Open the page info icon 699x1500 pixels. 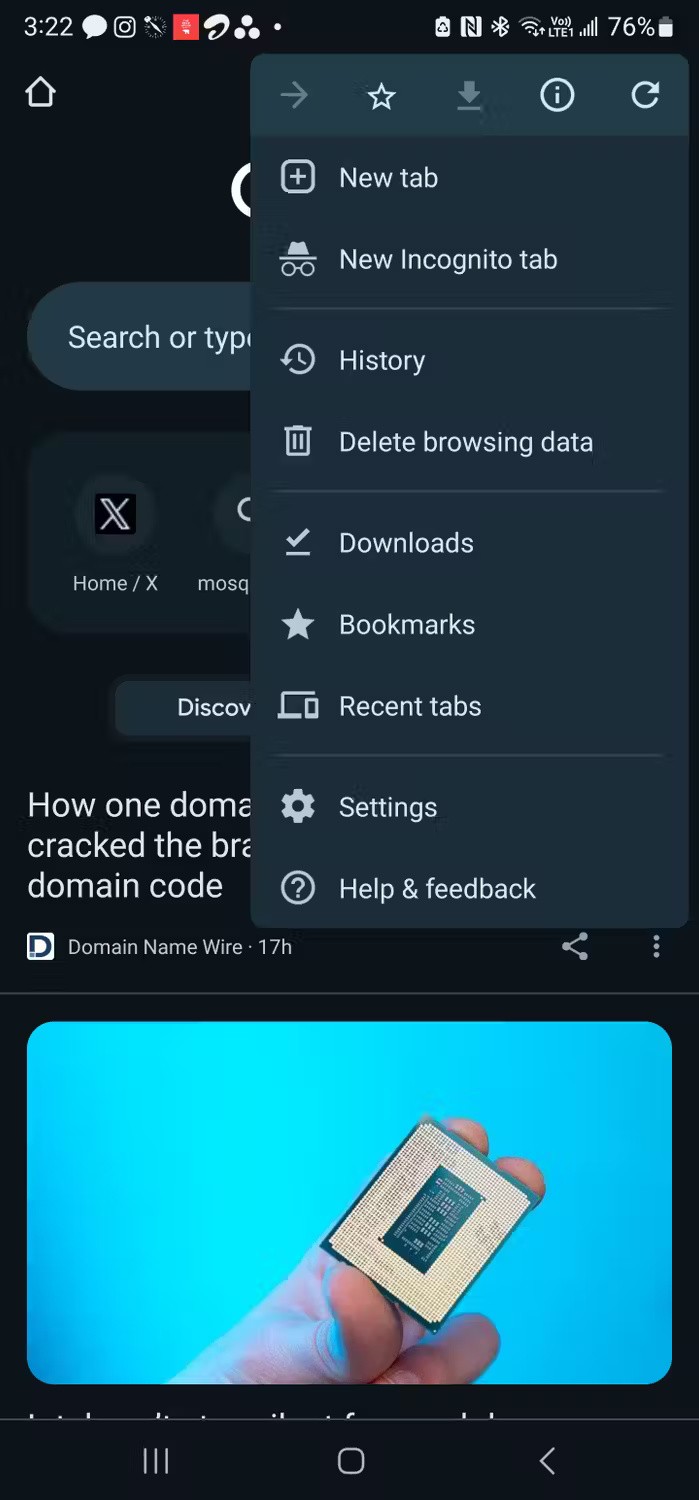pyautogui.click(x=557, y=96)
